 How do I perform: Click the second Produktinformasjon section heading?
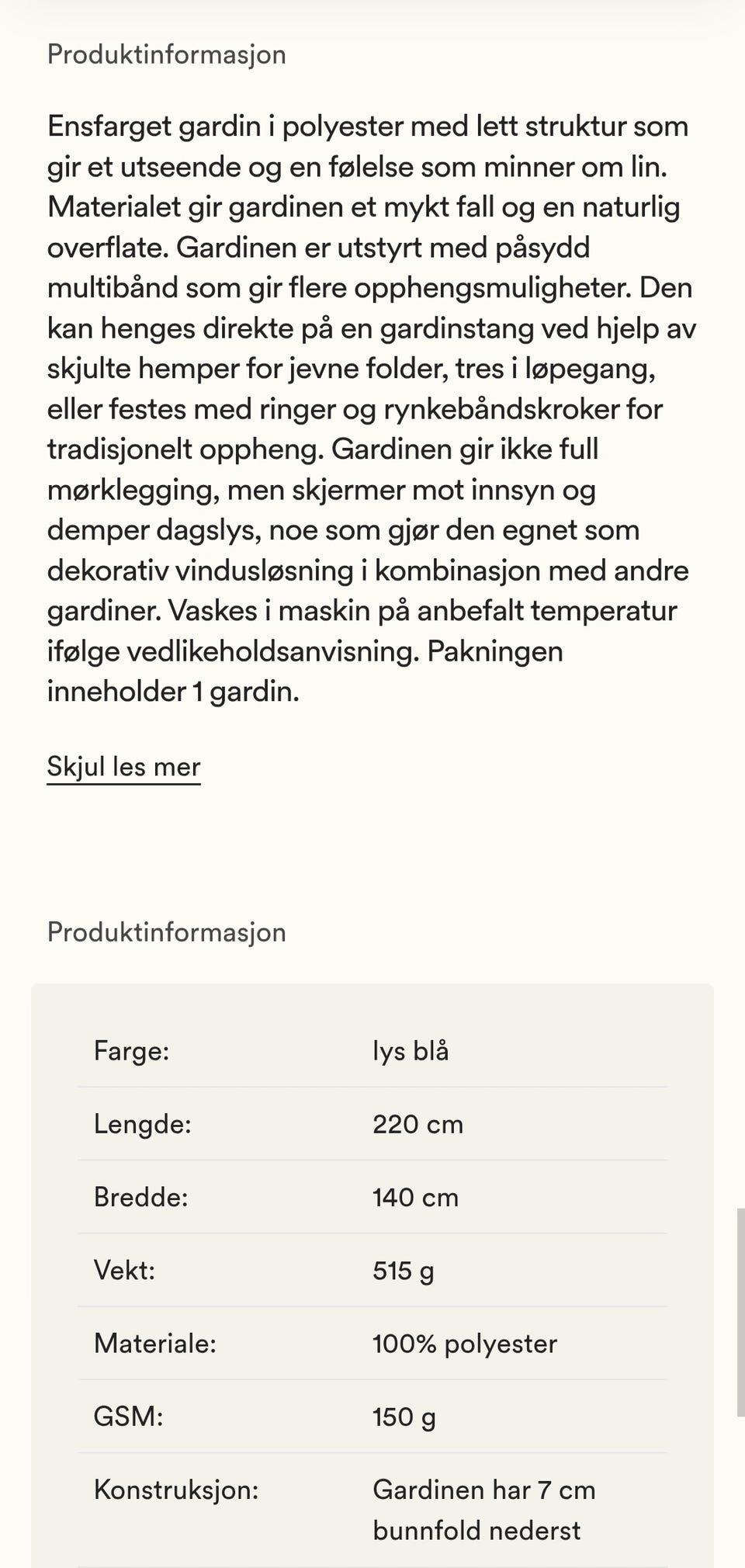pos(166,932)
